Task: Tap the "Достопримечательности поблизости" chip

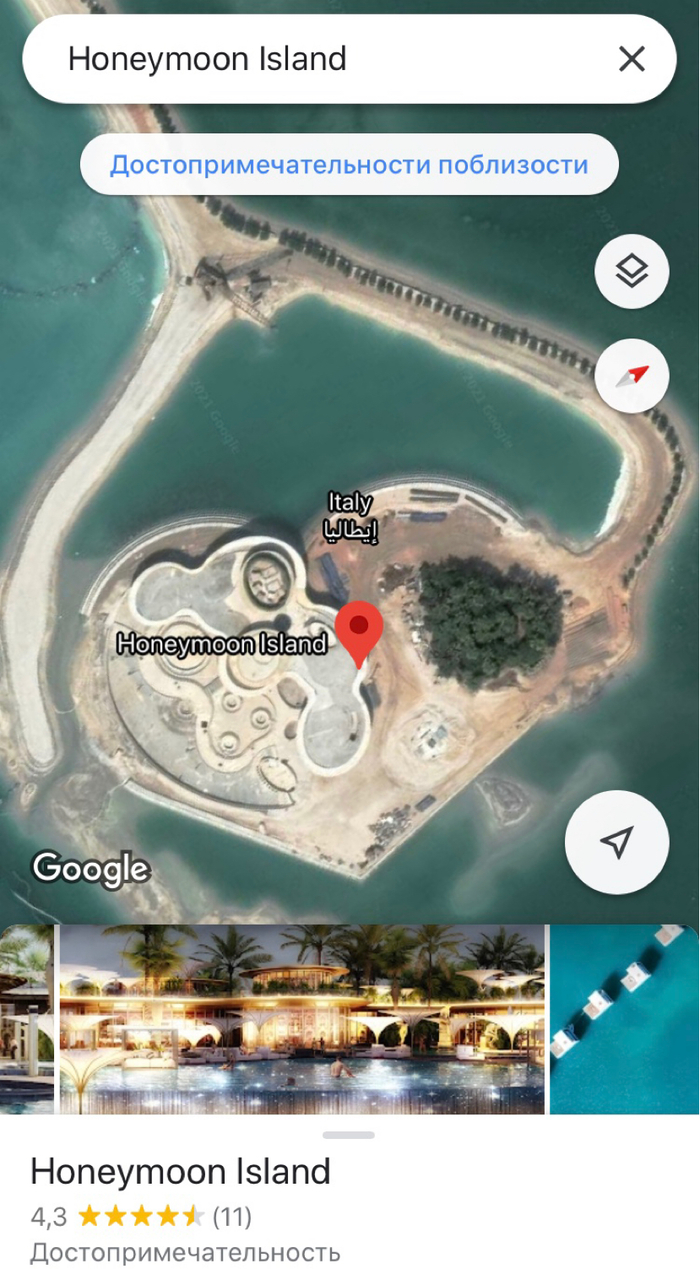Action: tap(349, 165)
